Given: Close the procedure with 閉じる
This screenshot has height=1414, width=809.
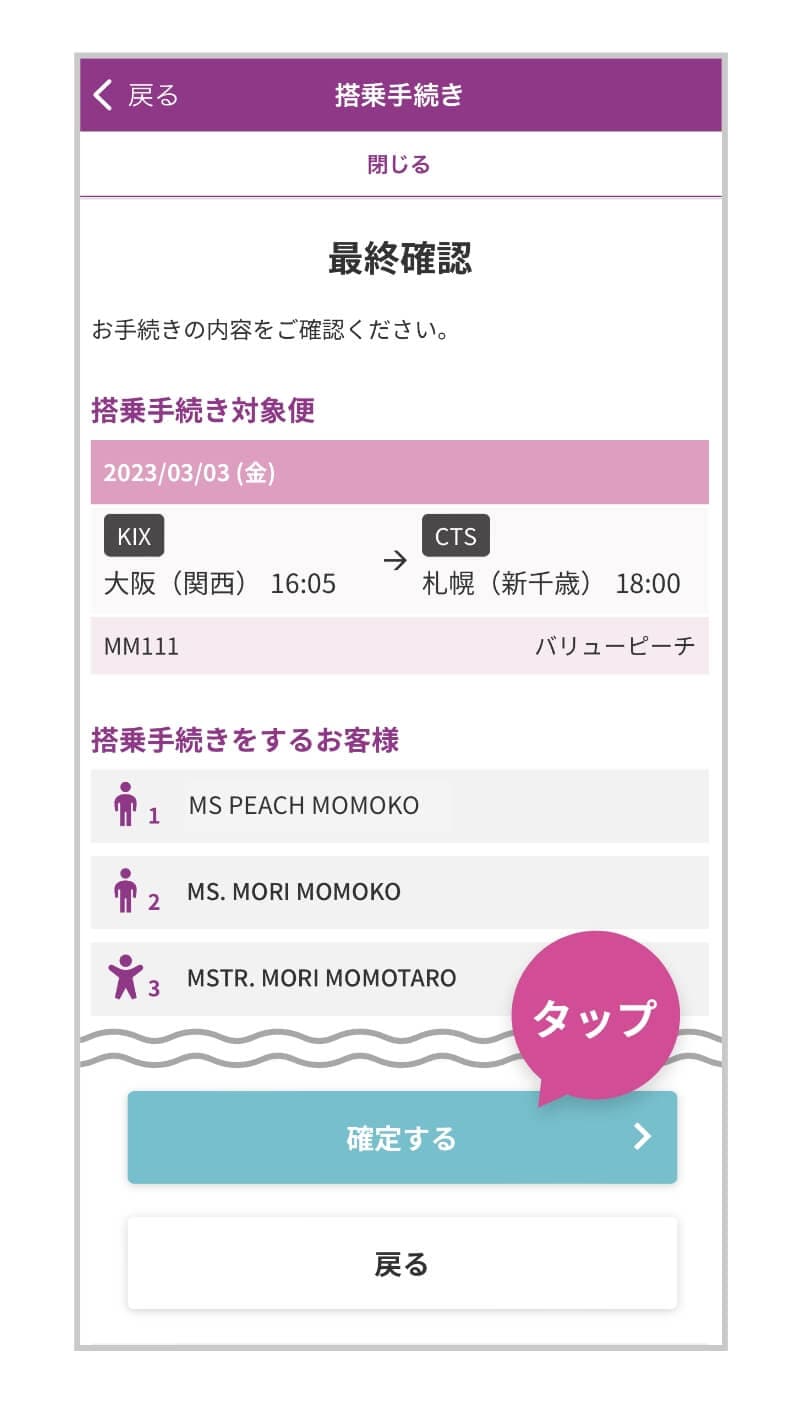Looking at the screenshot, I should click(x=399, y=165).
